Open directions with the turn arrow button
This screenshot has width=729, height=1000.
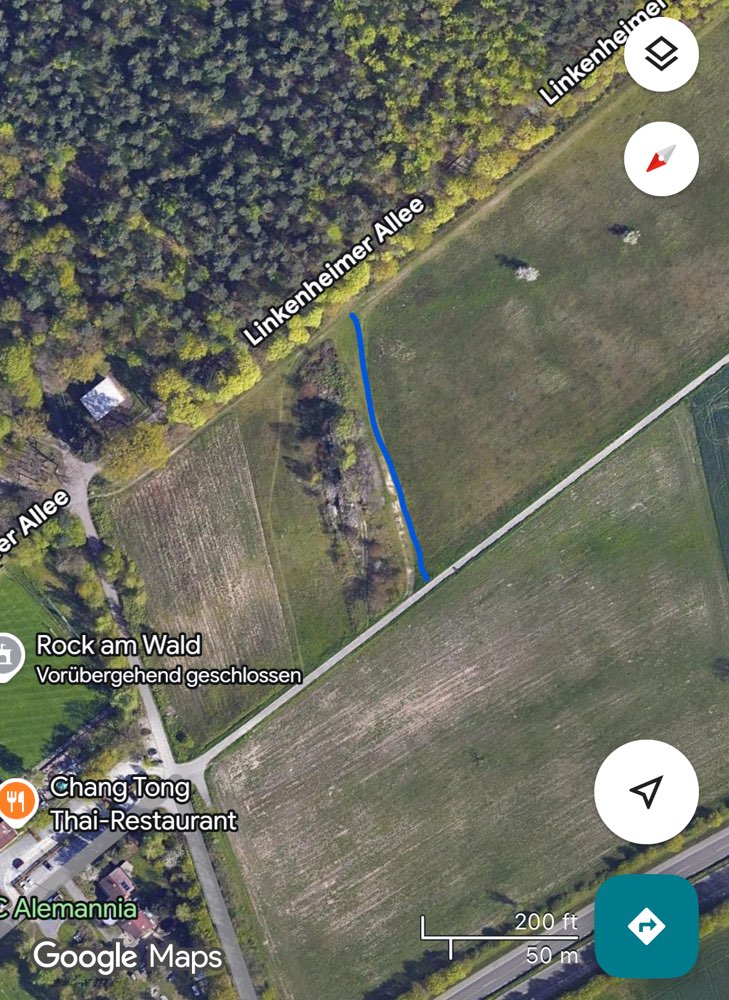coord(646,926)
